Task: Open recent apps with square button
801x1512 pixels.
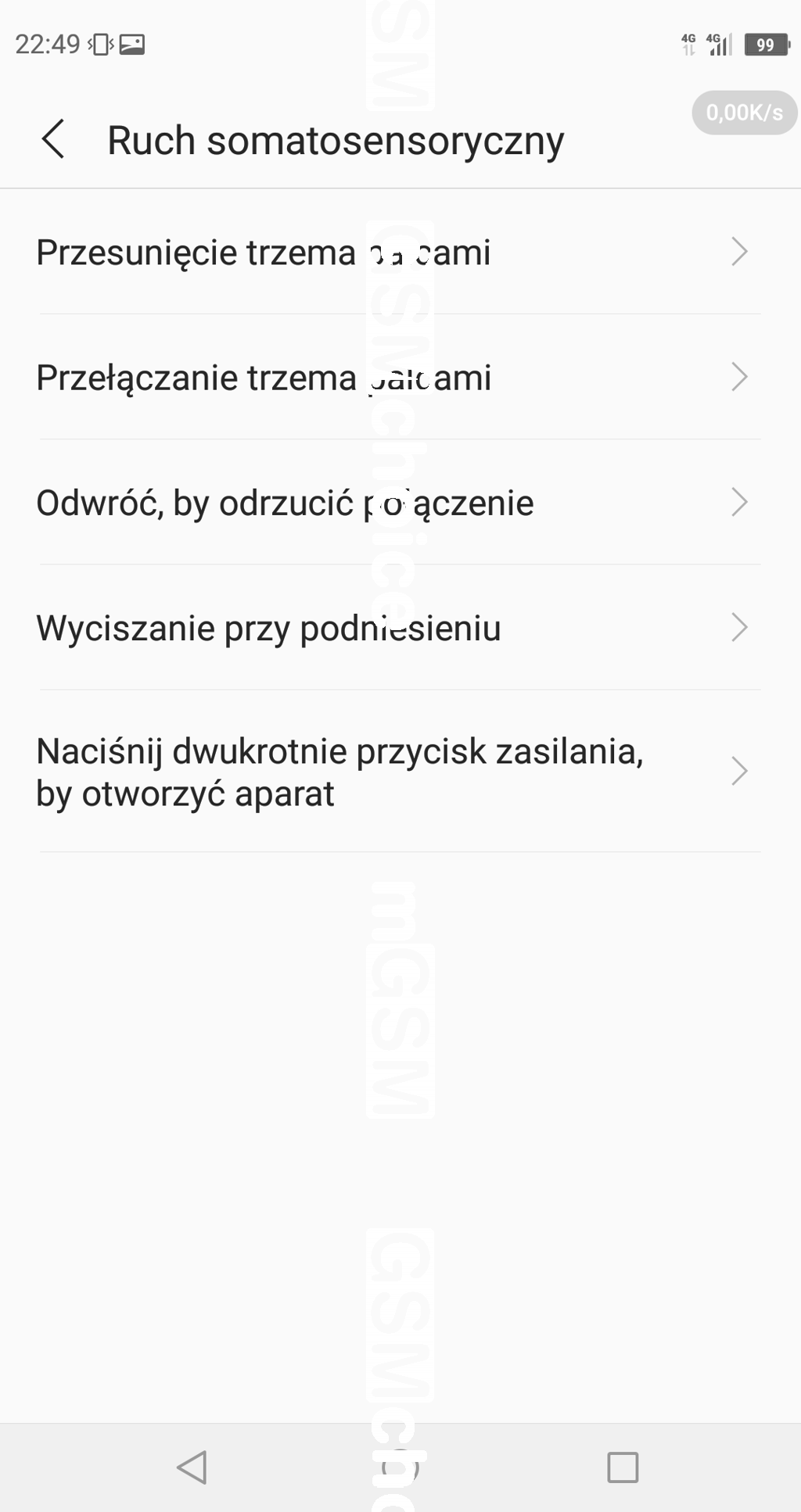Action: [623, 1467]
